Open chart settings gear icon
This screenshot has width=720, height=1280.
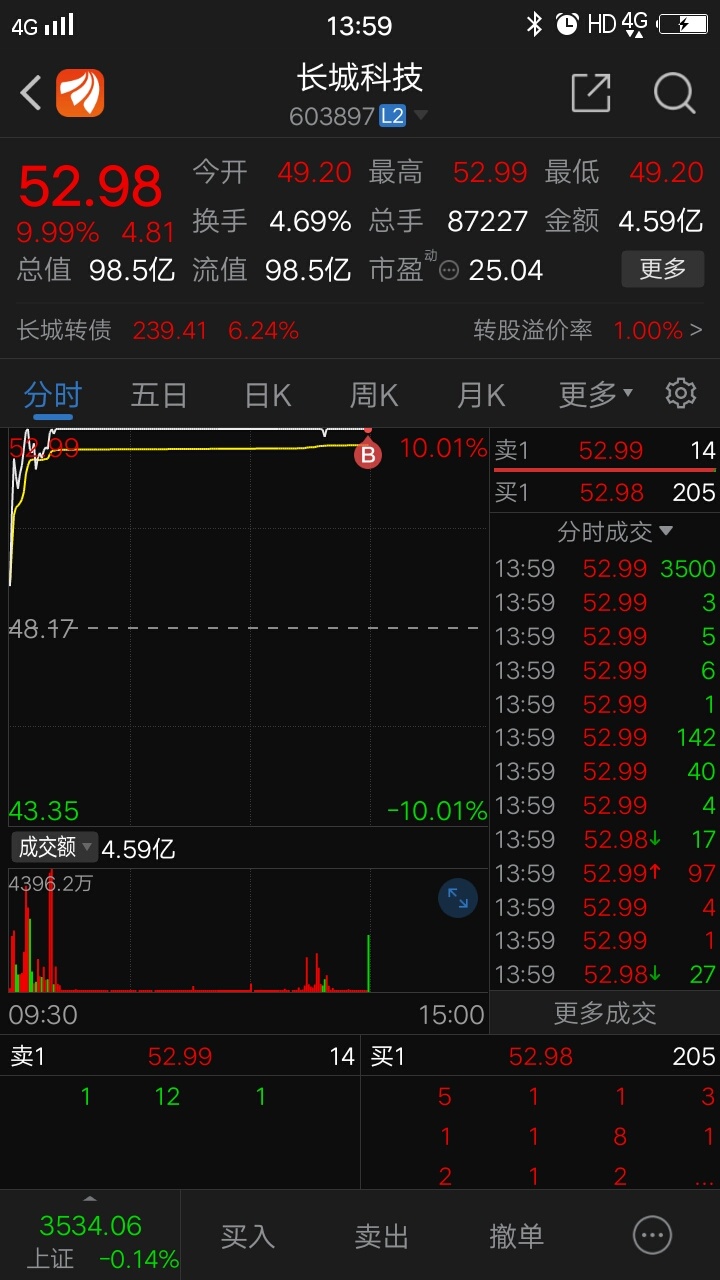[681, 393]
